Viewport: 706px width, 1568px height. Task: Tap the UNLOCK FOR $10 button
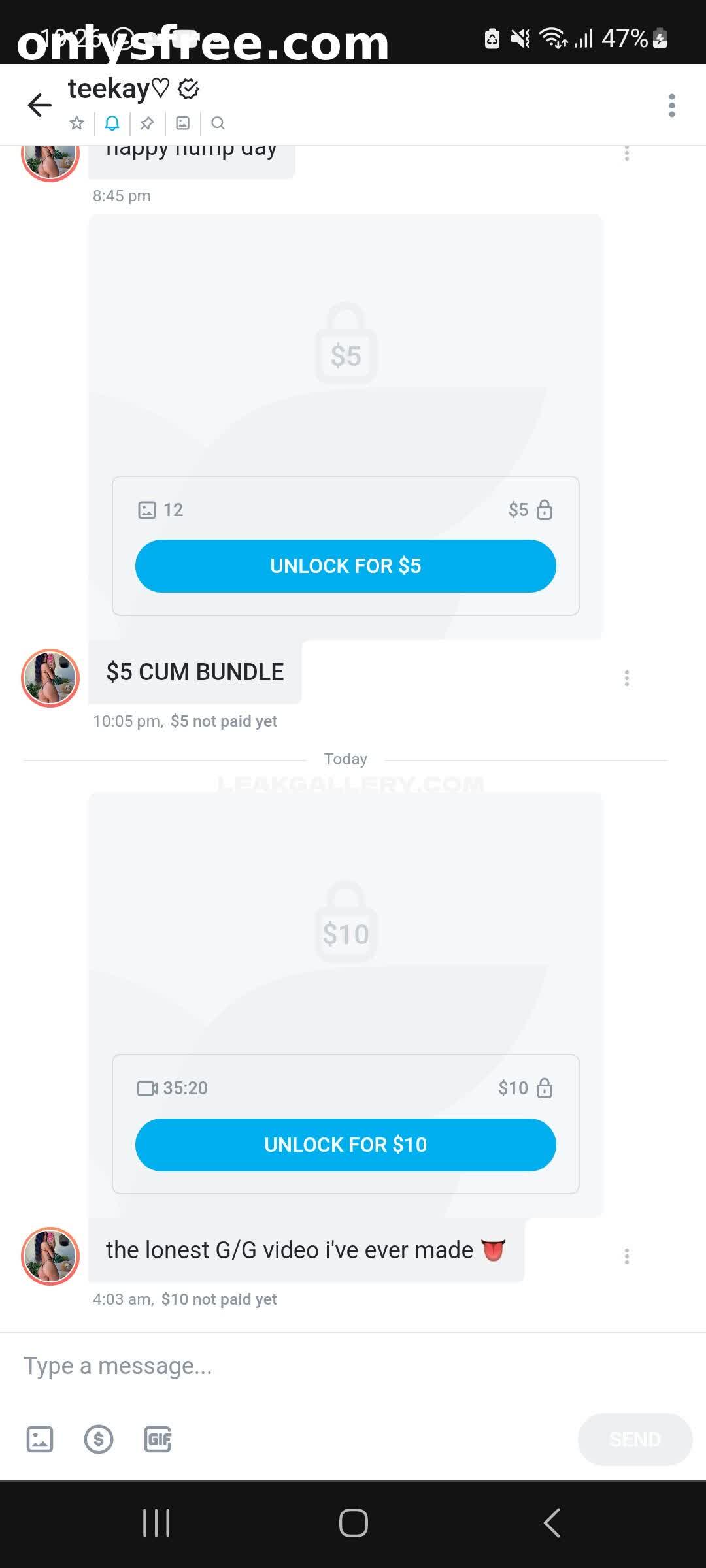[x=345, y=1145]
